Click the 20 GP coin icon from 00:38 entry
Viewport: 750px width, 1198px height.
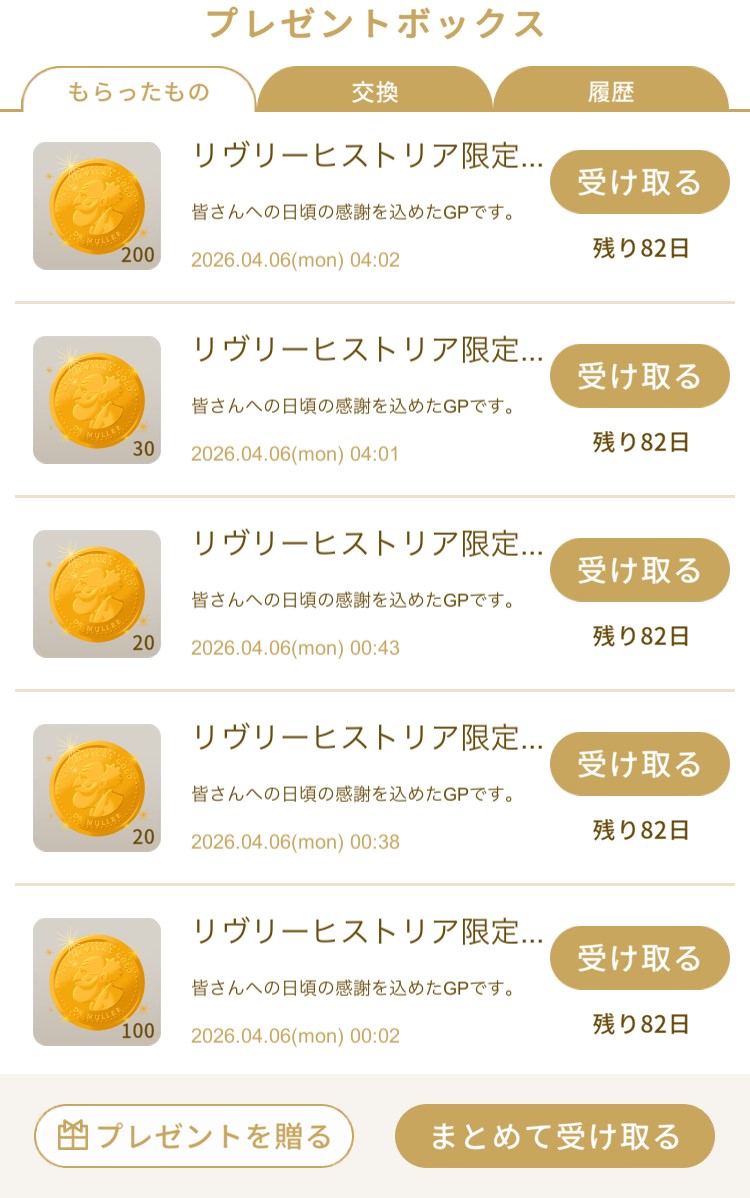point(96,787)
